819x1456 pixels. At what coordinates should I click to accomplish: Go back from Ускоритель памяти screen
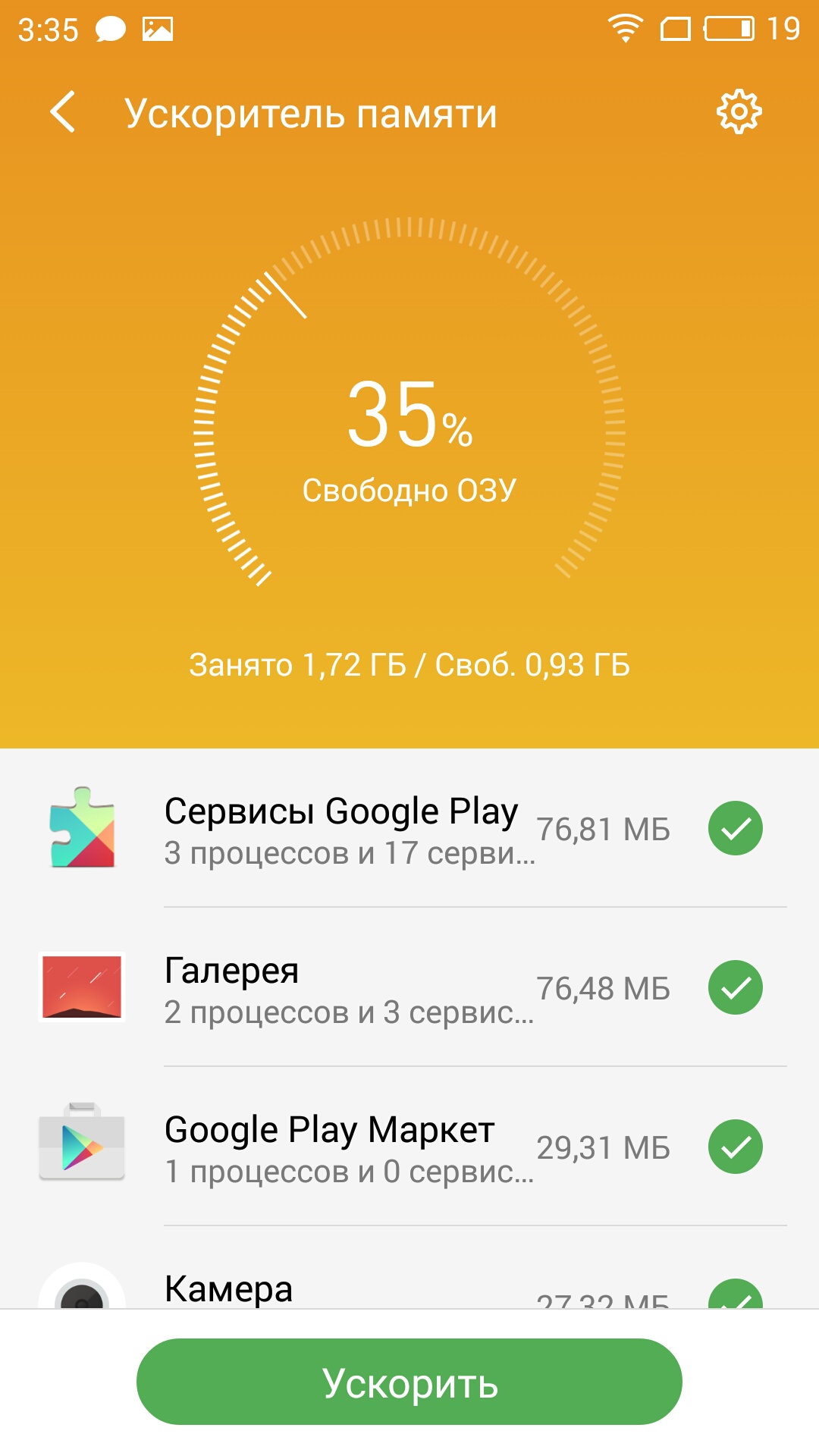62,112
